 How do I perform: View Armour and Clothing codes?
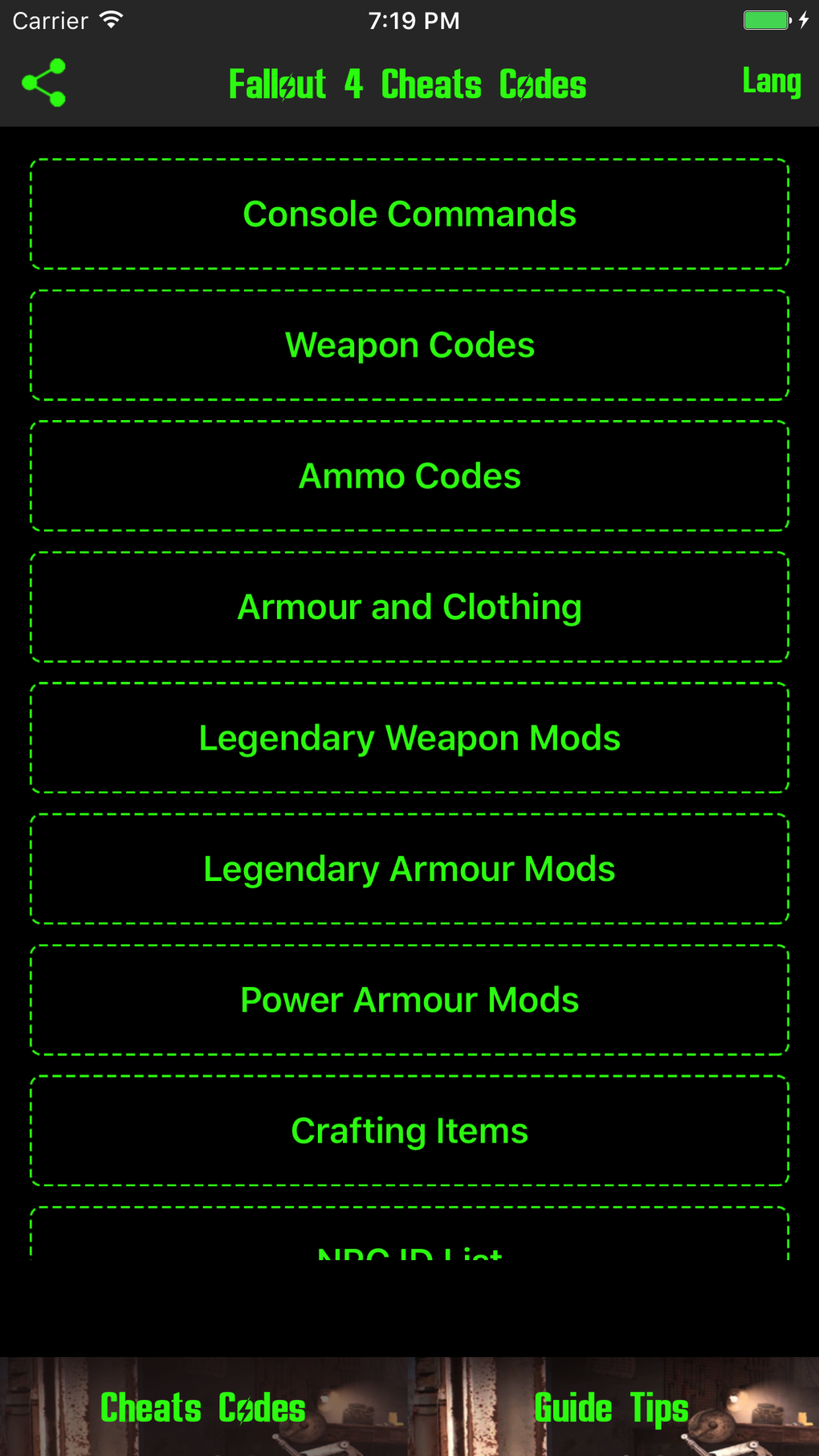click(409, 607)
